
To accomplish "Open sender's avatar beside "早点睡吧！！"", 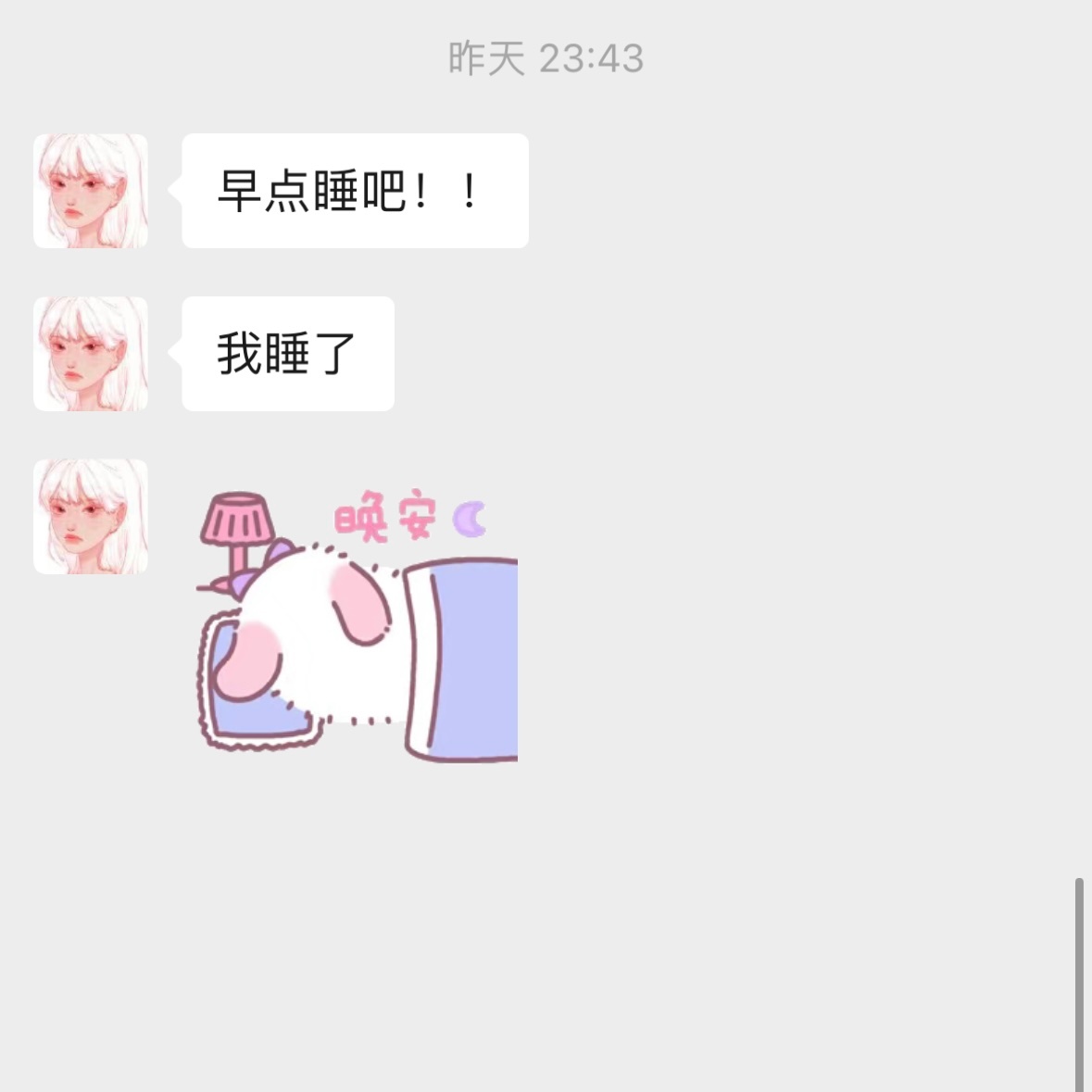I will click(91, 191).
